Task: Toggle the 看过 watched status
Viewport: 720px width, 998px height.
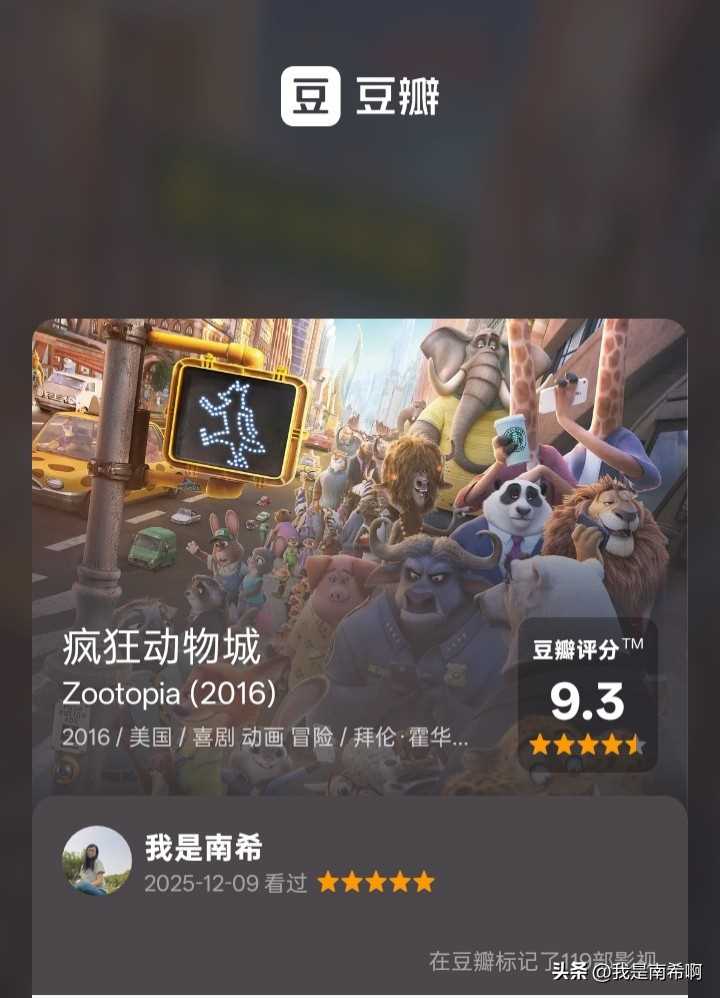Action: click(286, 883)
